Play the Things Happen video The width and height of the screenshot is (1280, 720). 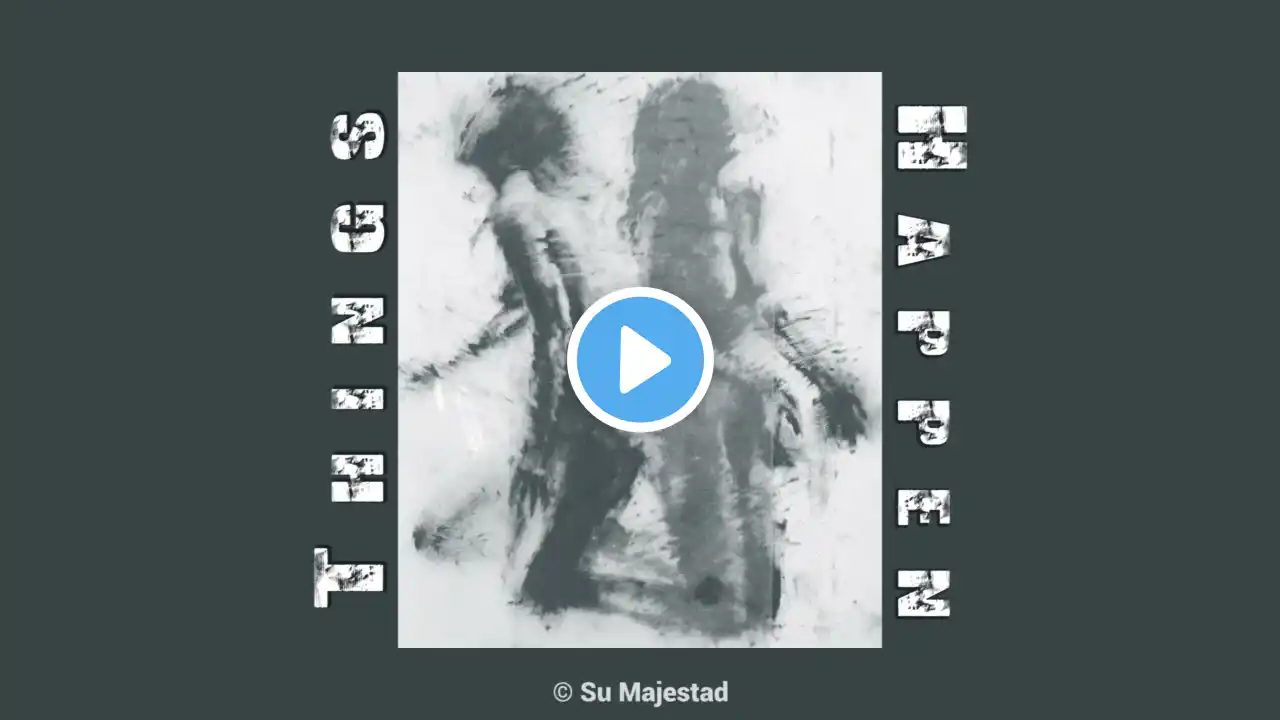[640, 359]
